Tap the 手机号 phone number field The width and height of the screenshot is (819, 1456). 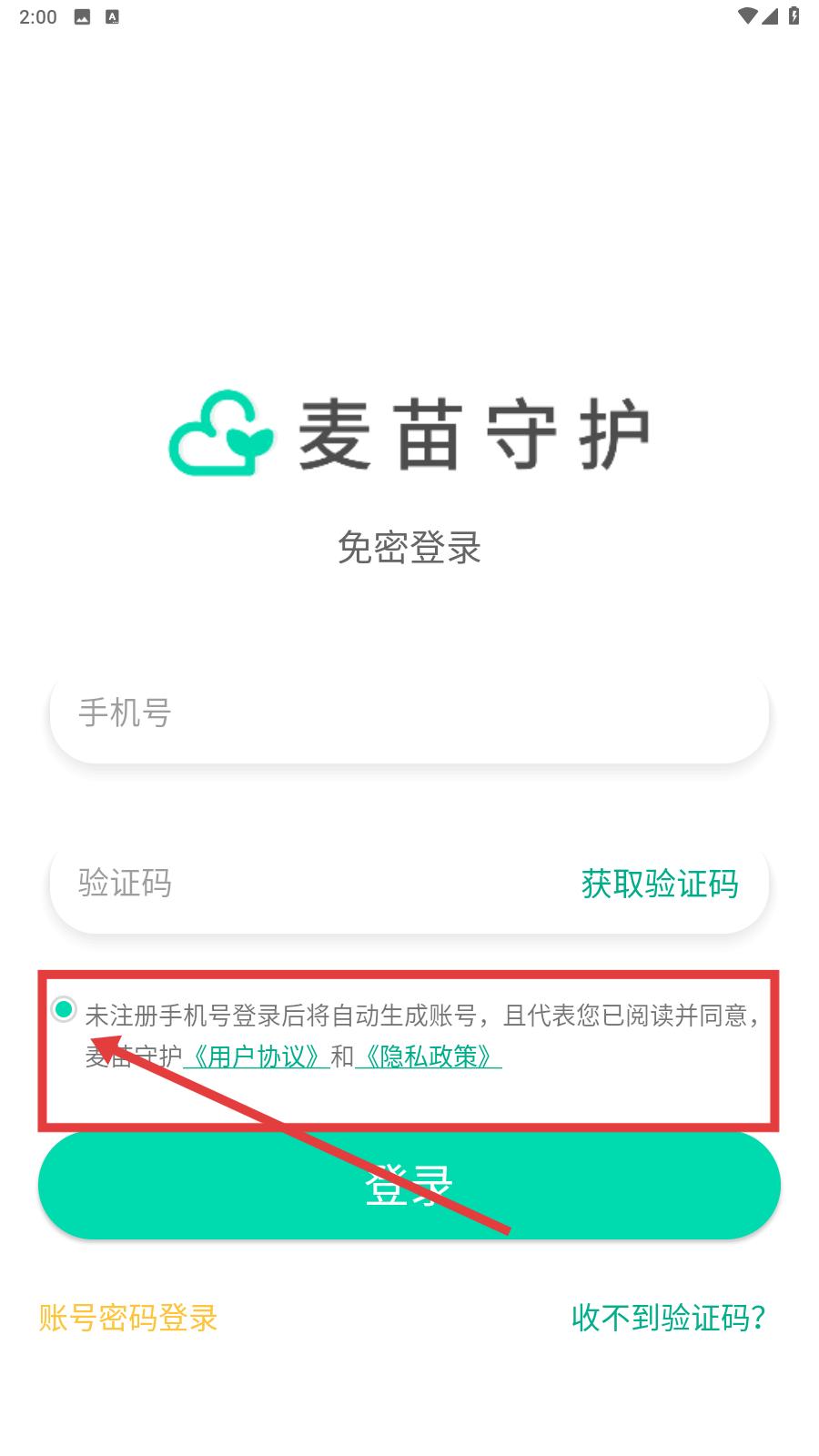tap(409, 713)
